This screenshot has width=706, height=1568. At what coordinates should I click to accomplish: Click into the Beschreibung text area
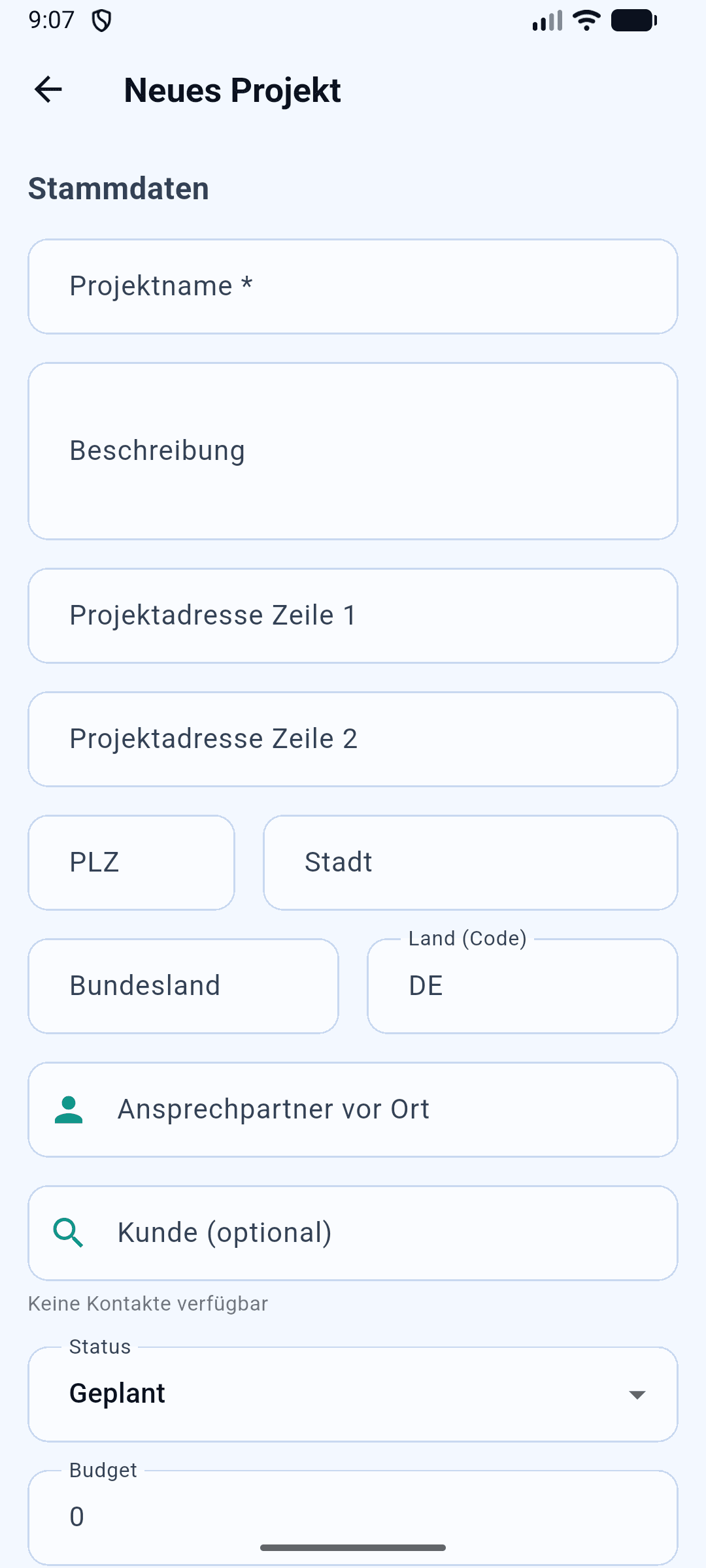[353, 449]
